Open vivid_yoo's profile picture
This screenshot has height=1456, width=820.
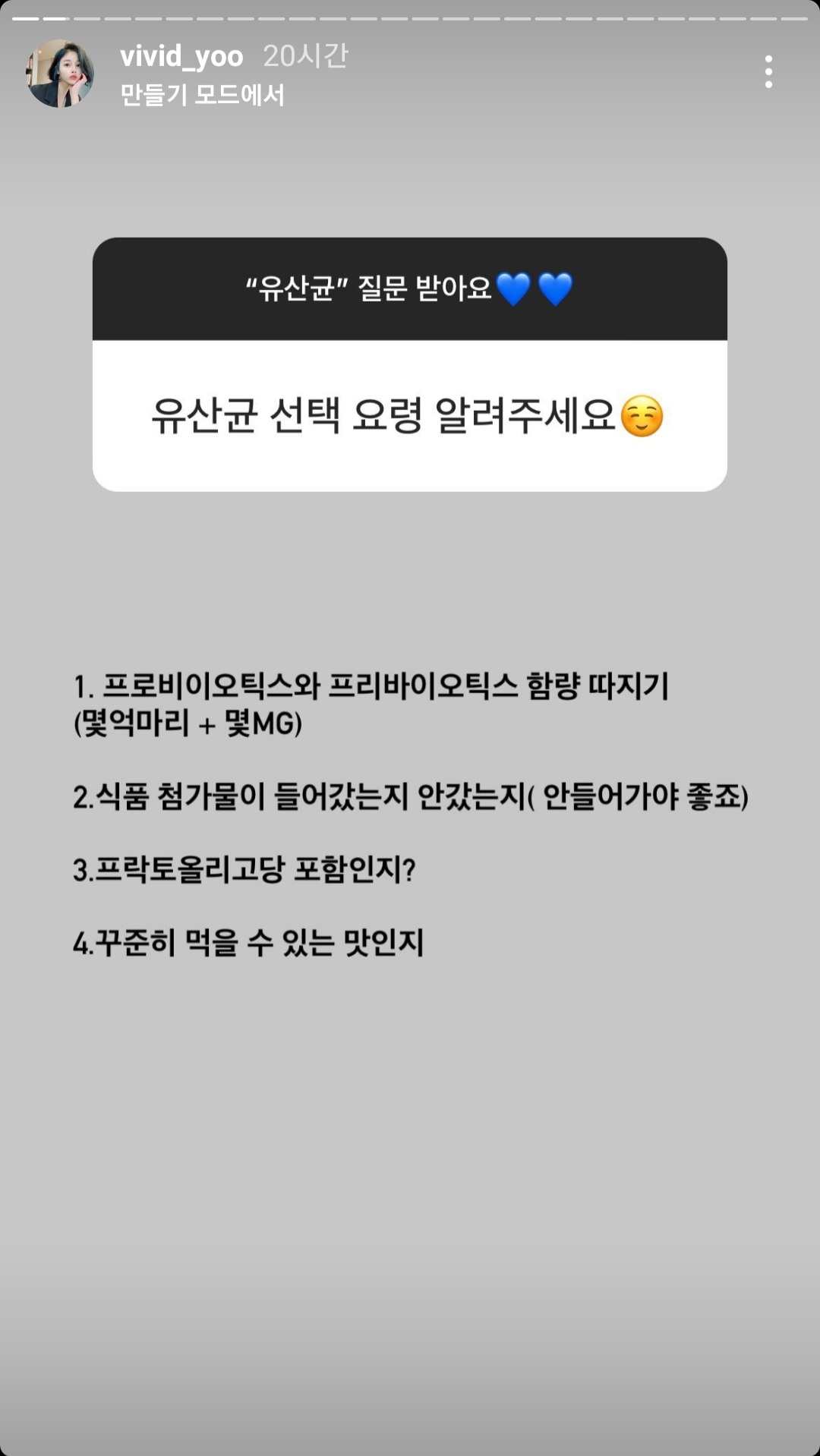tap(60, 74)
